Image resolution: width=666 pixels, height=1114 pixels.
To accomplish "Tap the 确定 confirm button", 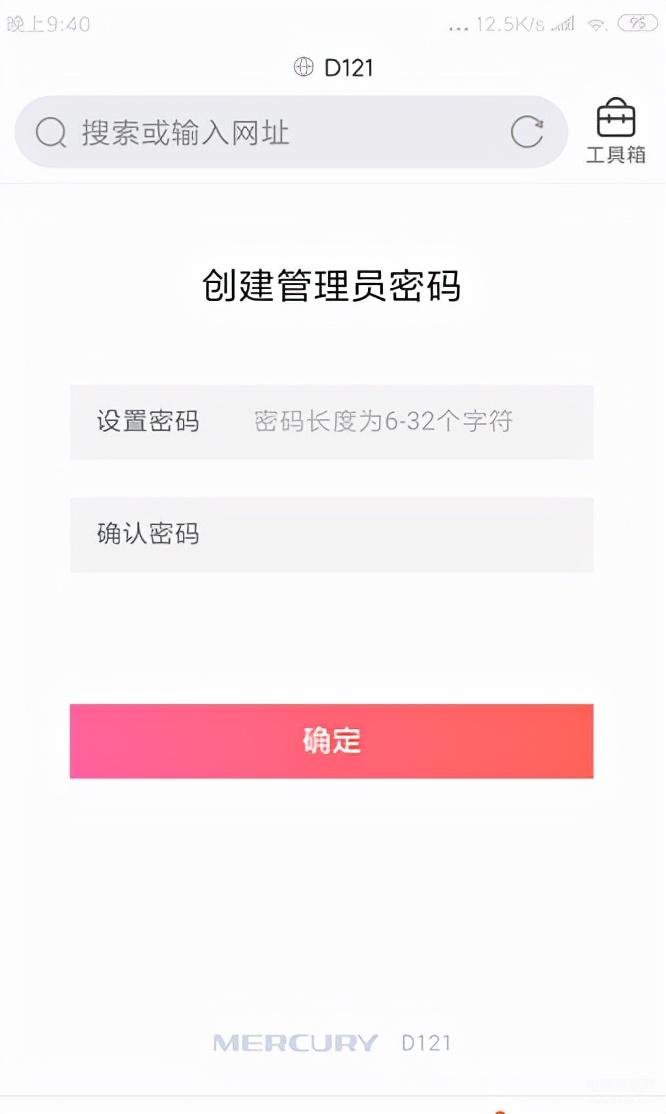I will pyautogui.click(x=331, y=741).
